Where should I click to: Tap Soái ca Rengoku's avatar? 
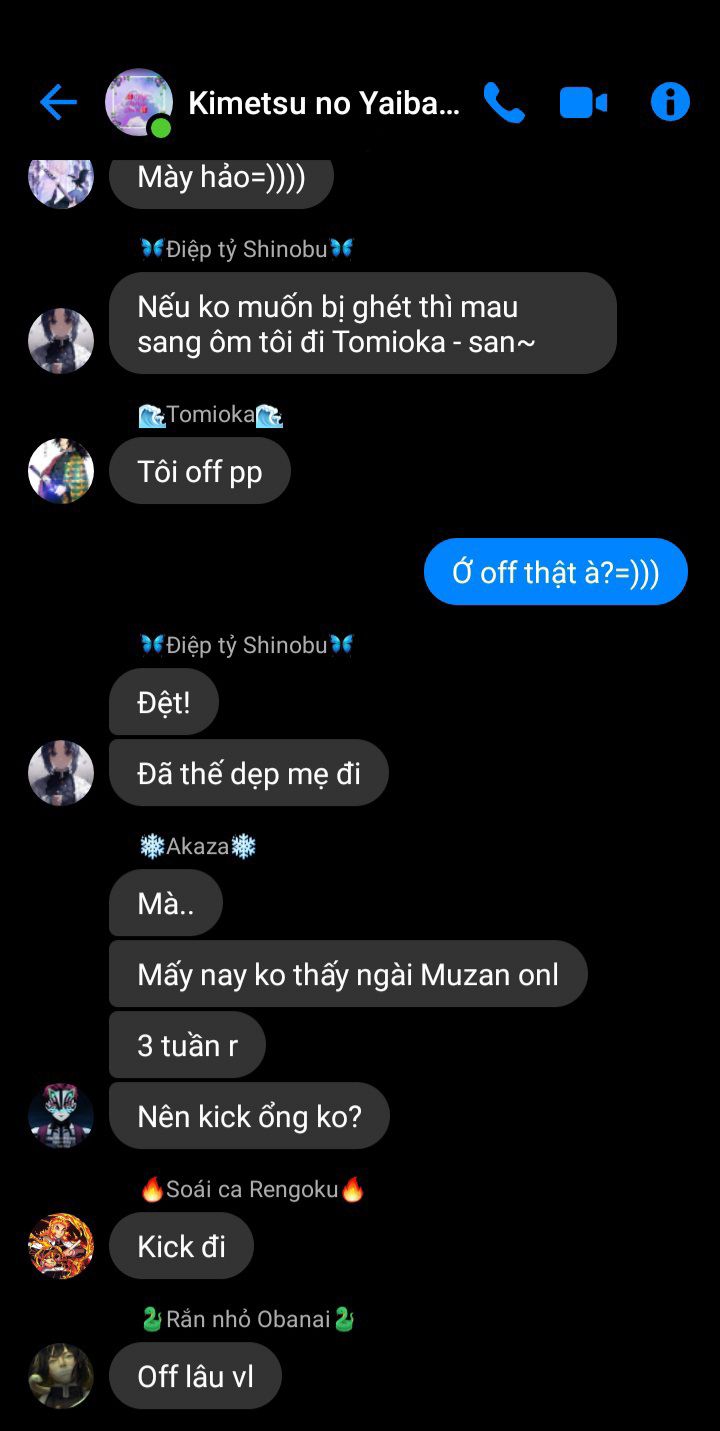61,1245
